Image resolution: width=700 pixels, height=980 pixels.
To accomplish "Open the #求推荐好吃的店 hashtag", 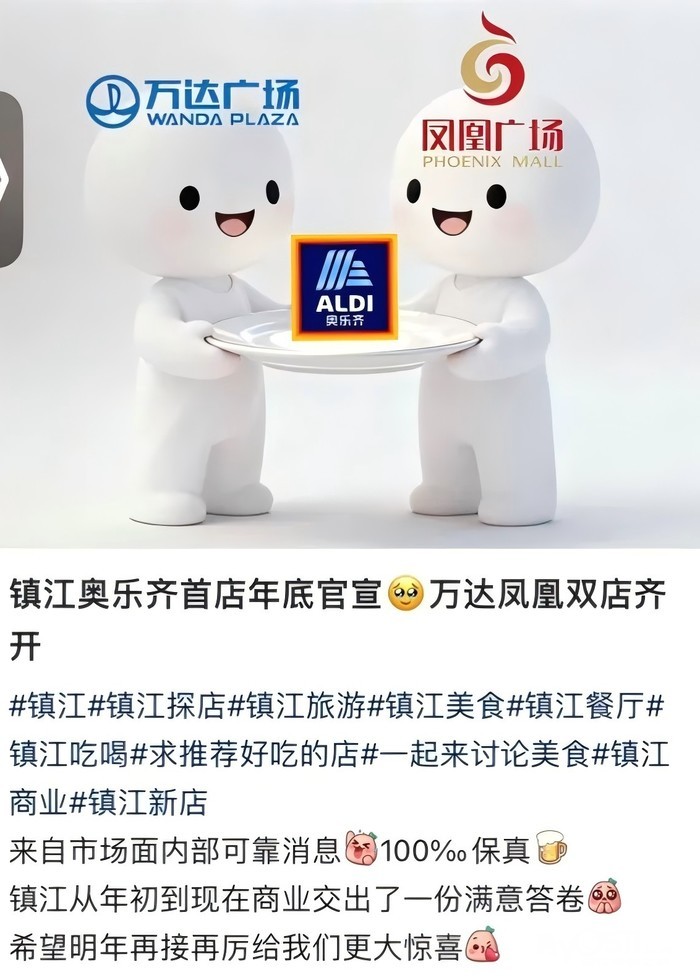I will (245, 755).
